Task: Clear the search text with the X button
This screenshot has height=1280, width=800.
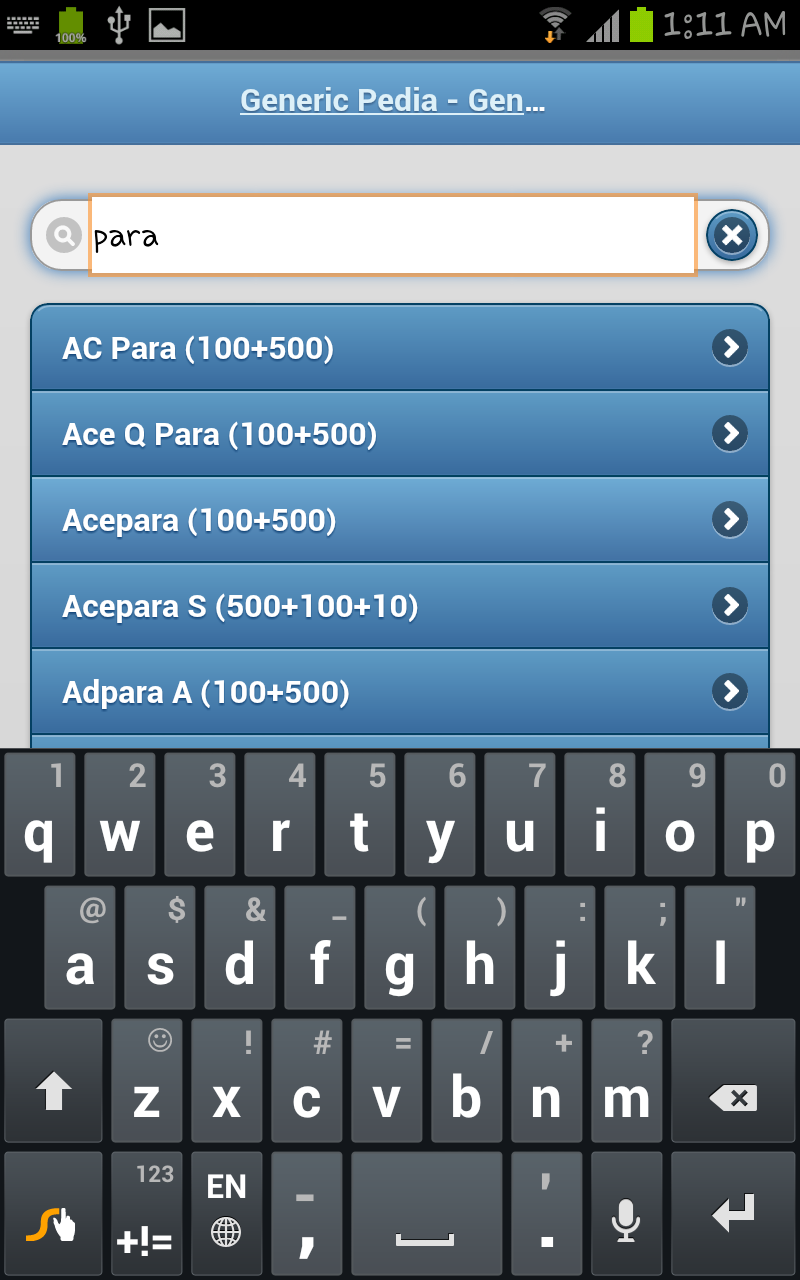Action: coord(732,235)
